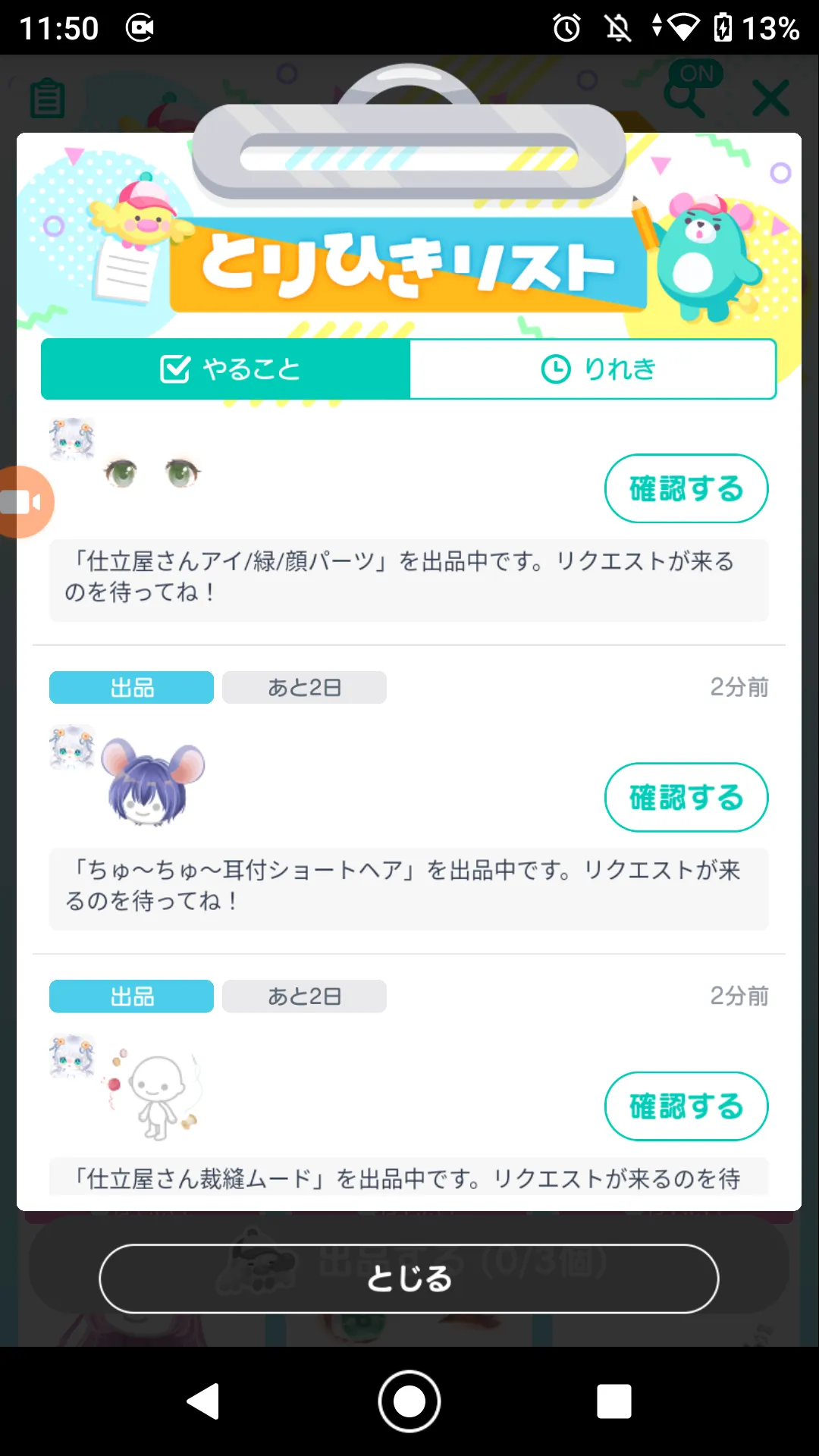Tap 確認する for 仕立屋さんアイ/緑/顔パーツ listing
This screenshot has width=819, height=1456.
[686, 488]
